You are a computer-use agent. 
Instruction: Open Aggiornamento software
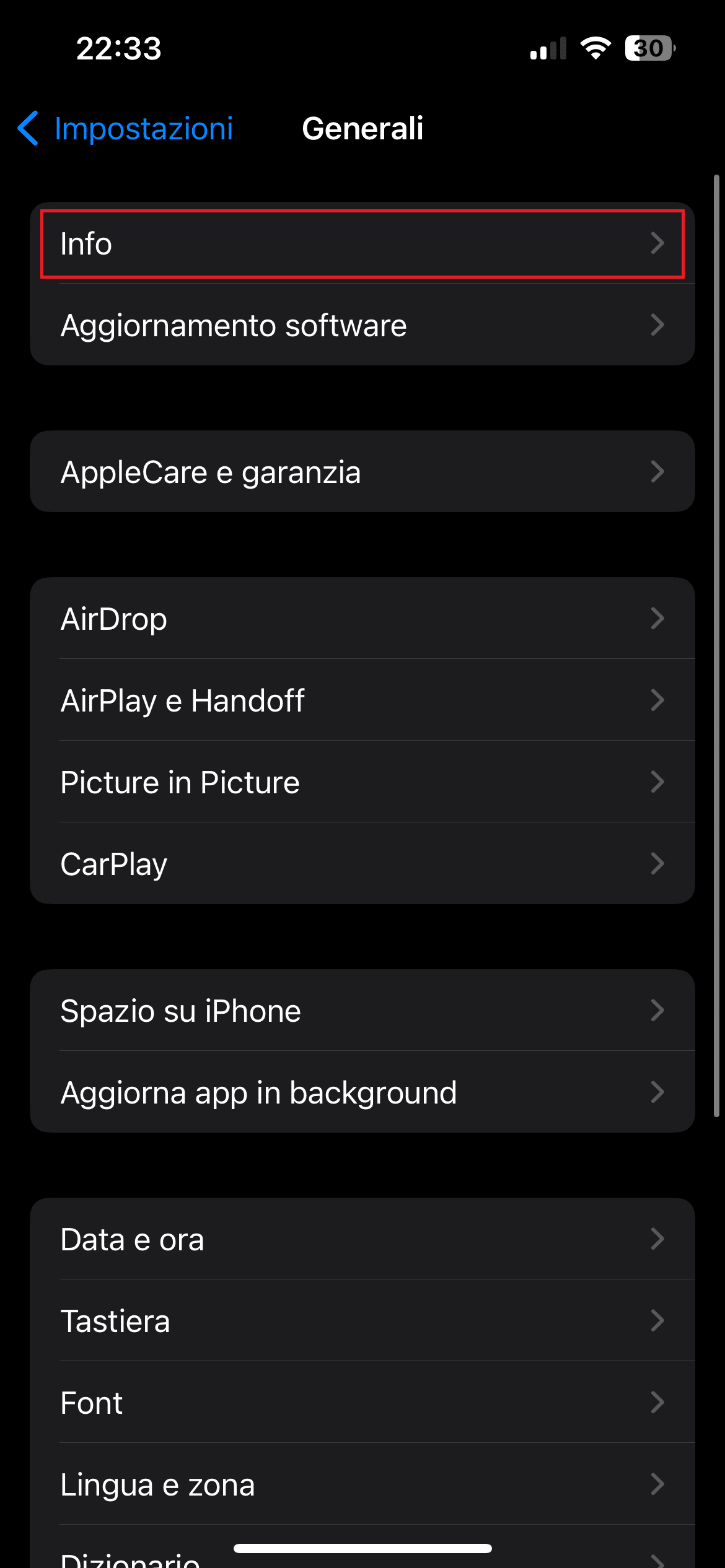click(x=362, y=325)
